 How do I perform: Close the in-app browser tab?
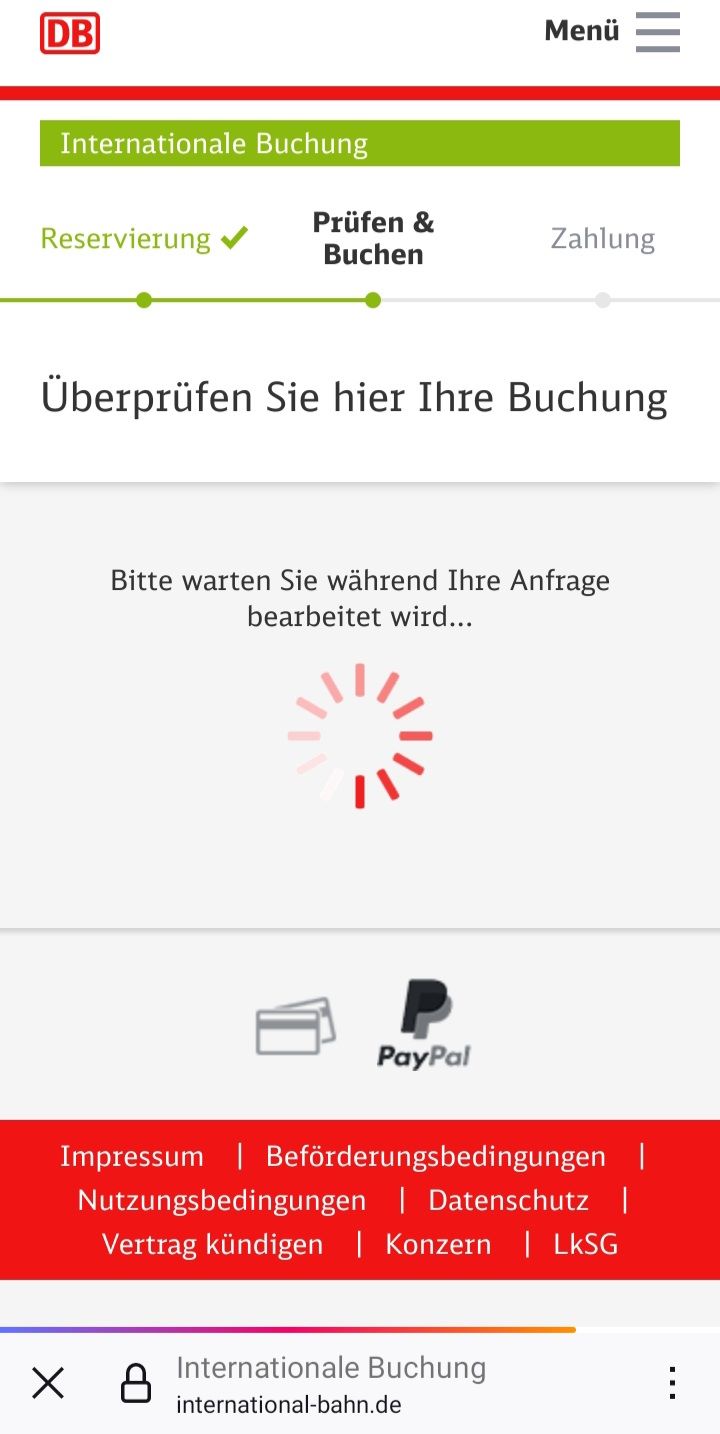pos(48,1384)
